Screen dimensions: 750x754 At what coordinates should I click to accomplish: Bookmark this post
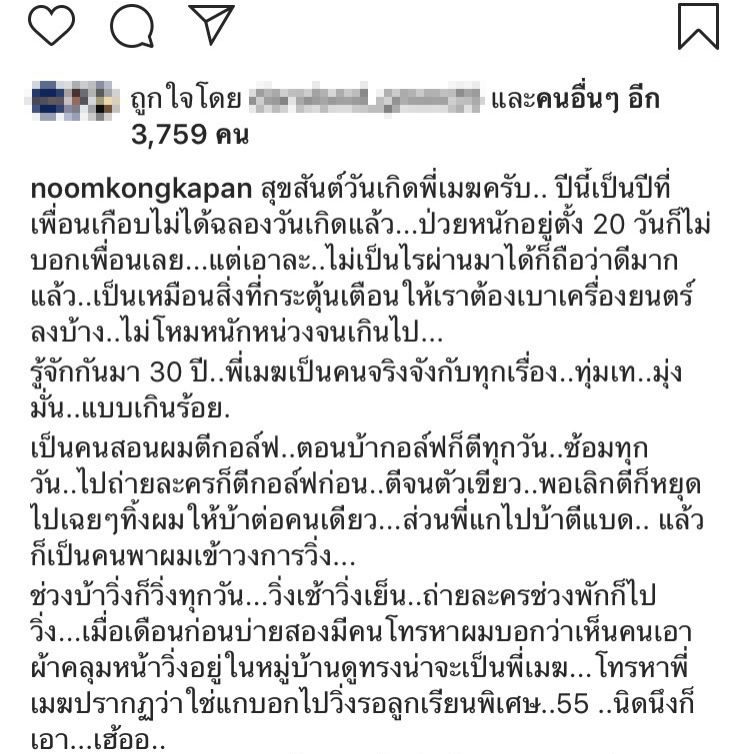point(698,27)
